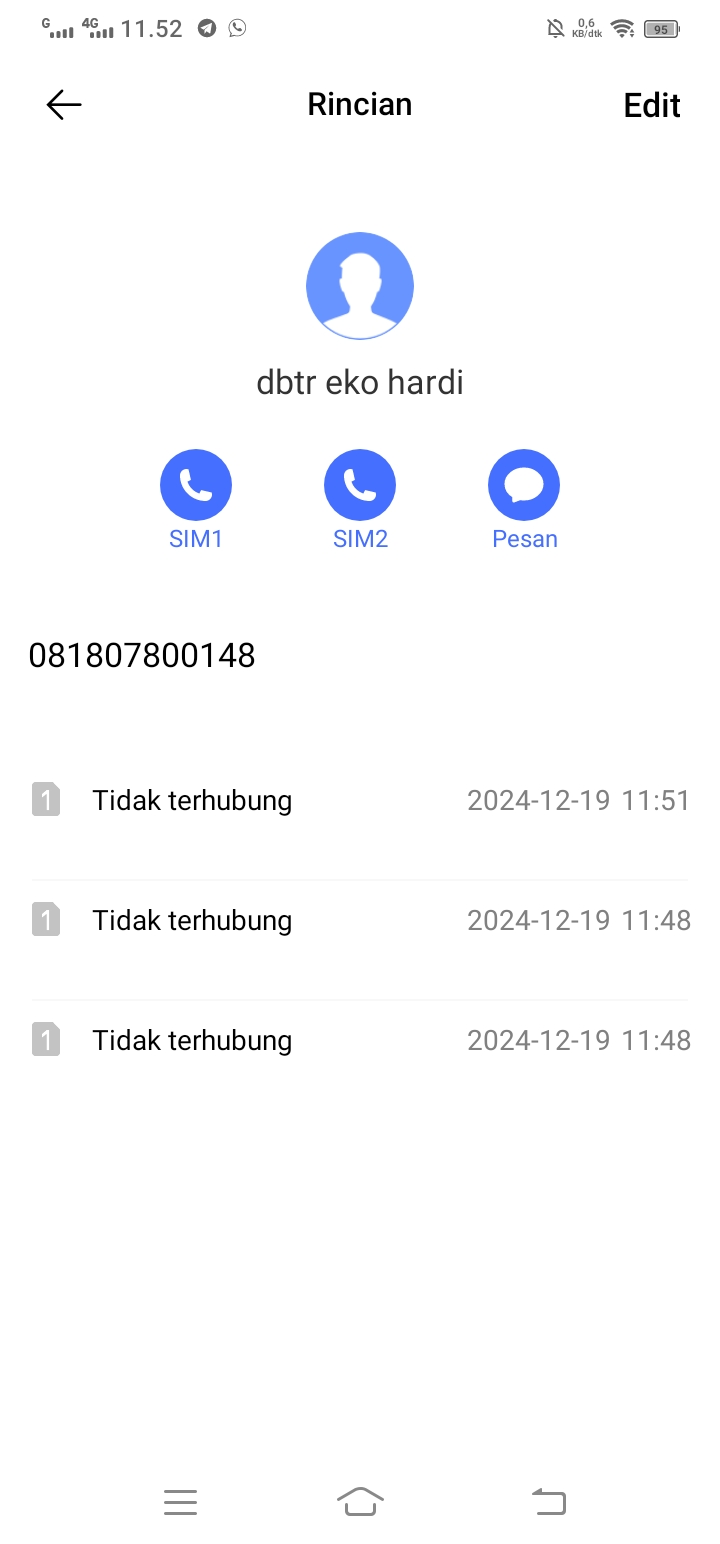This screenshot has width=720, height=1544.
Task: Call dbtr eko hardi using SIM1
Action: pyautogui.click(x=196, y=486)
